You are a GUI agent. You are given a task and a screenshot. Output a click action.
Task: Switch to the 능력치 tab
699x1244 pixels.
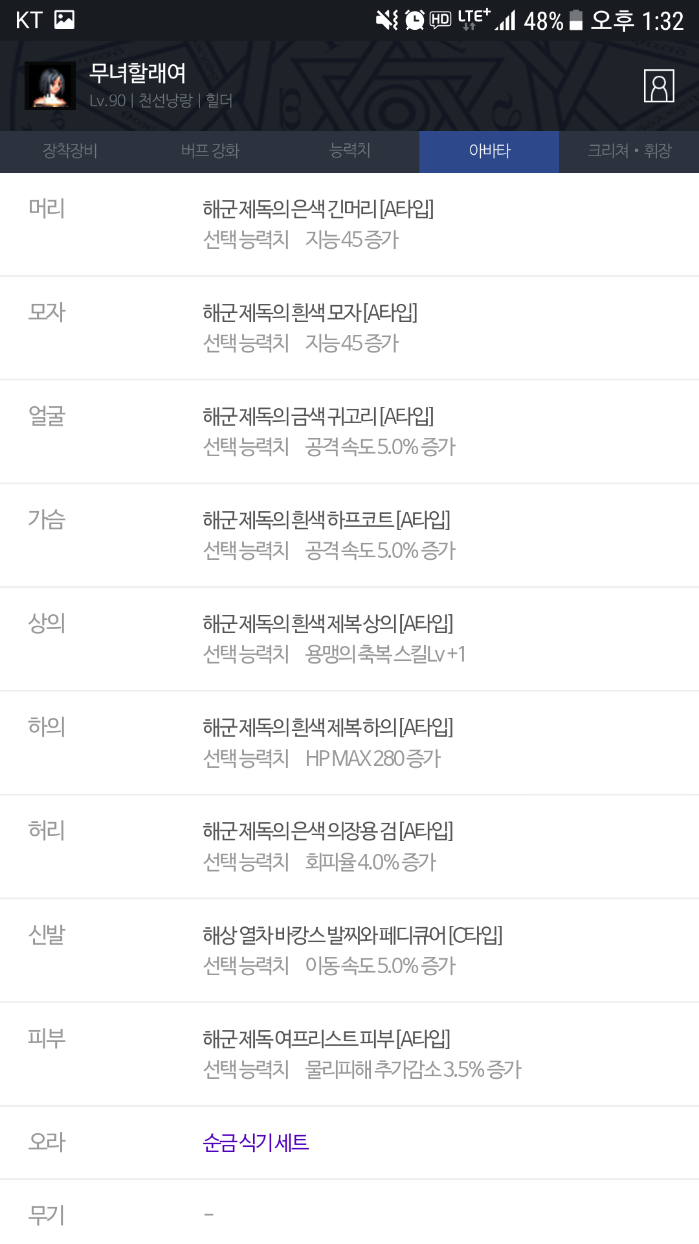click(350, 151)
